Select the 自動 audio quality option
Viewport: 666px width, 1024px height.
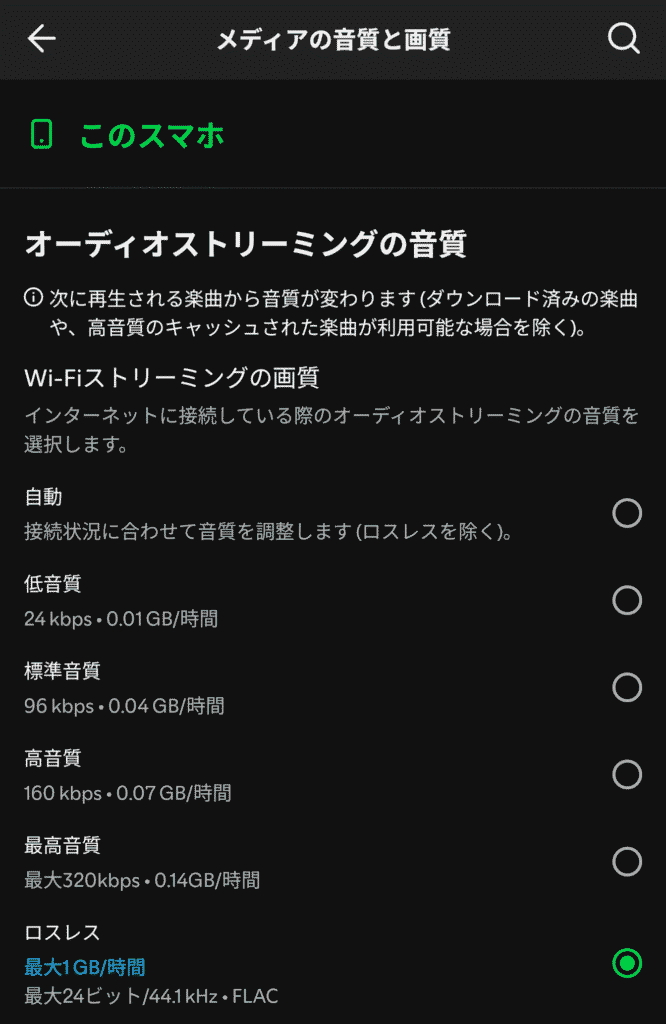[627, 514]
